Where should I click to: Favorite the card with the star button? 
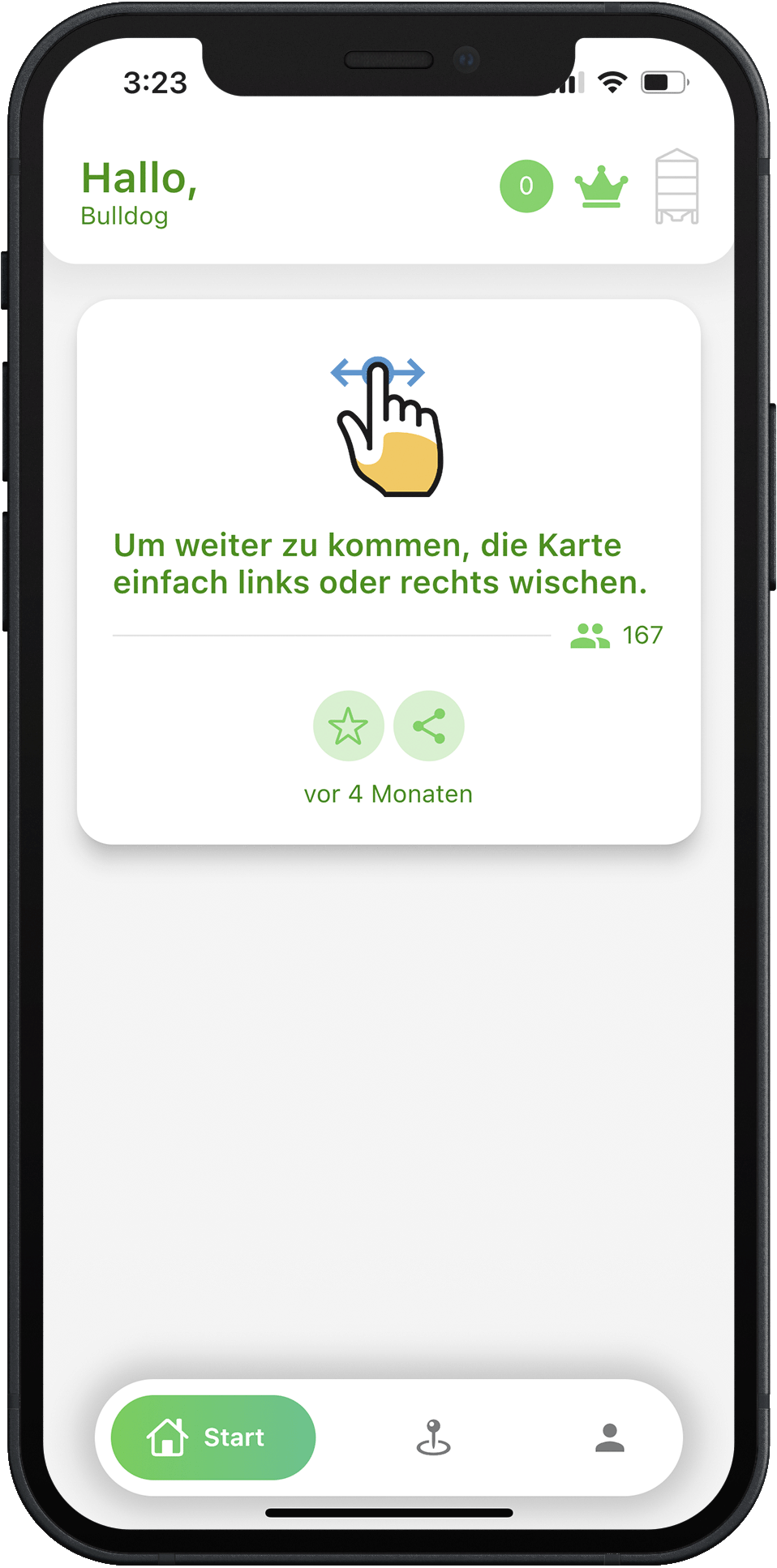point(349,726)
